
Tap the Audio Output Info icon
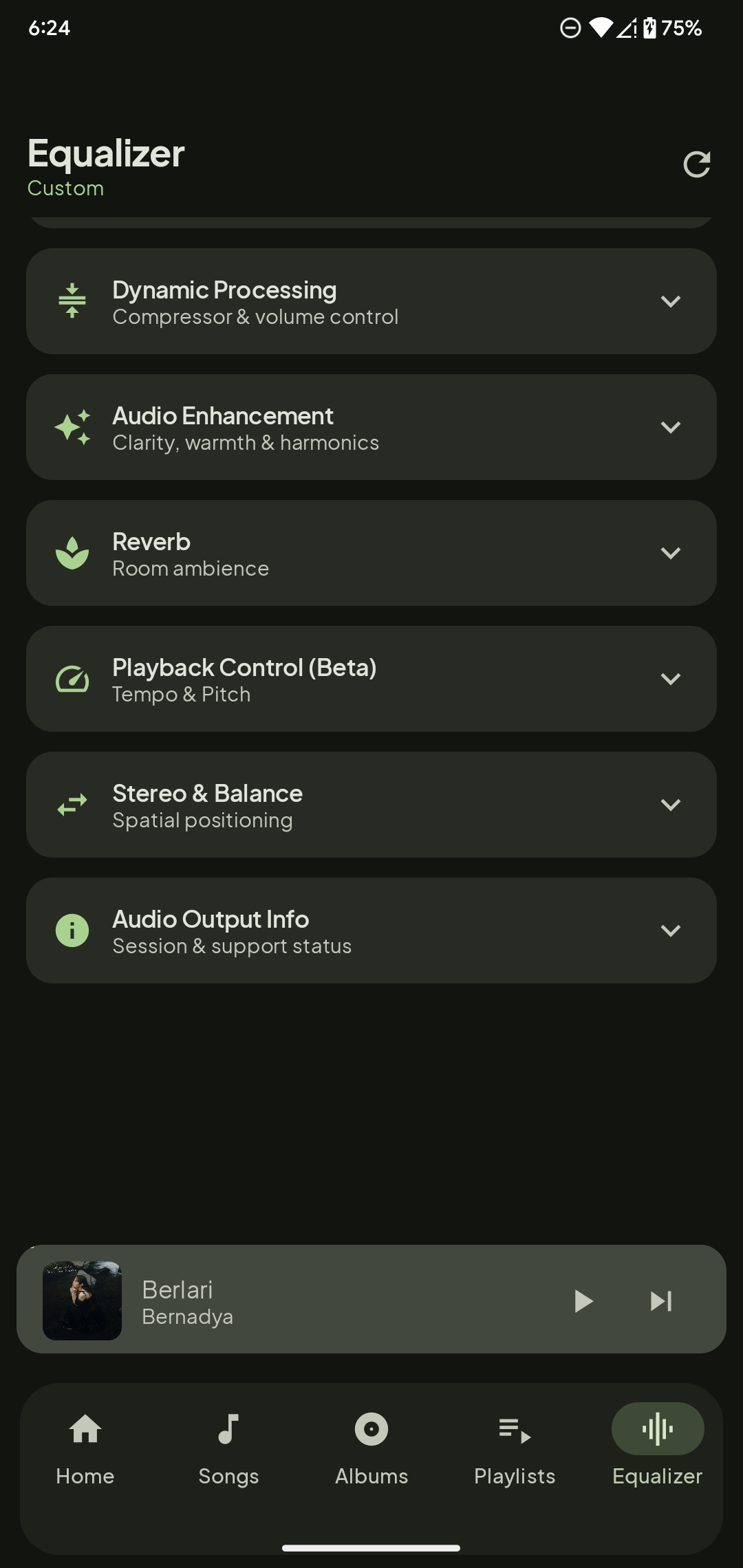[72, 930]
